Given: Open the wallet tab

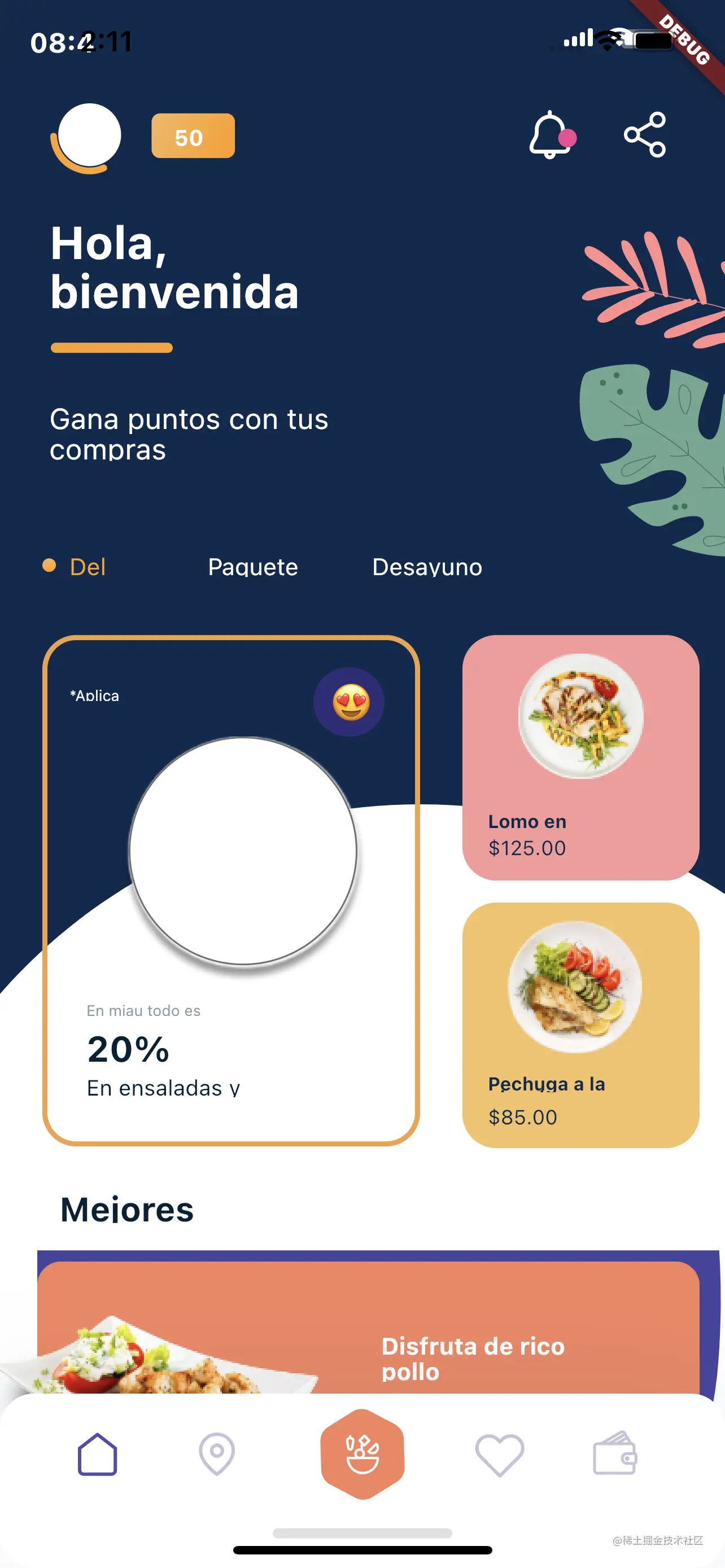Looking at the screenshot, I should 615,1454.
